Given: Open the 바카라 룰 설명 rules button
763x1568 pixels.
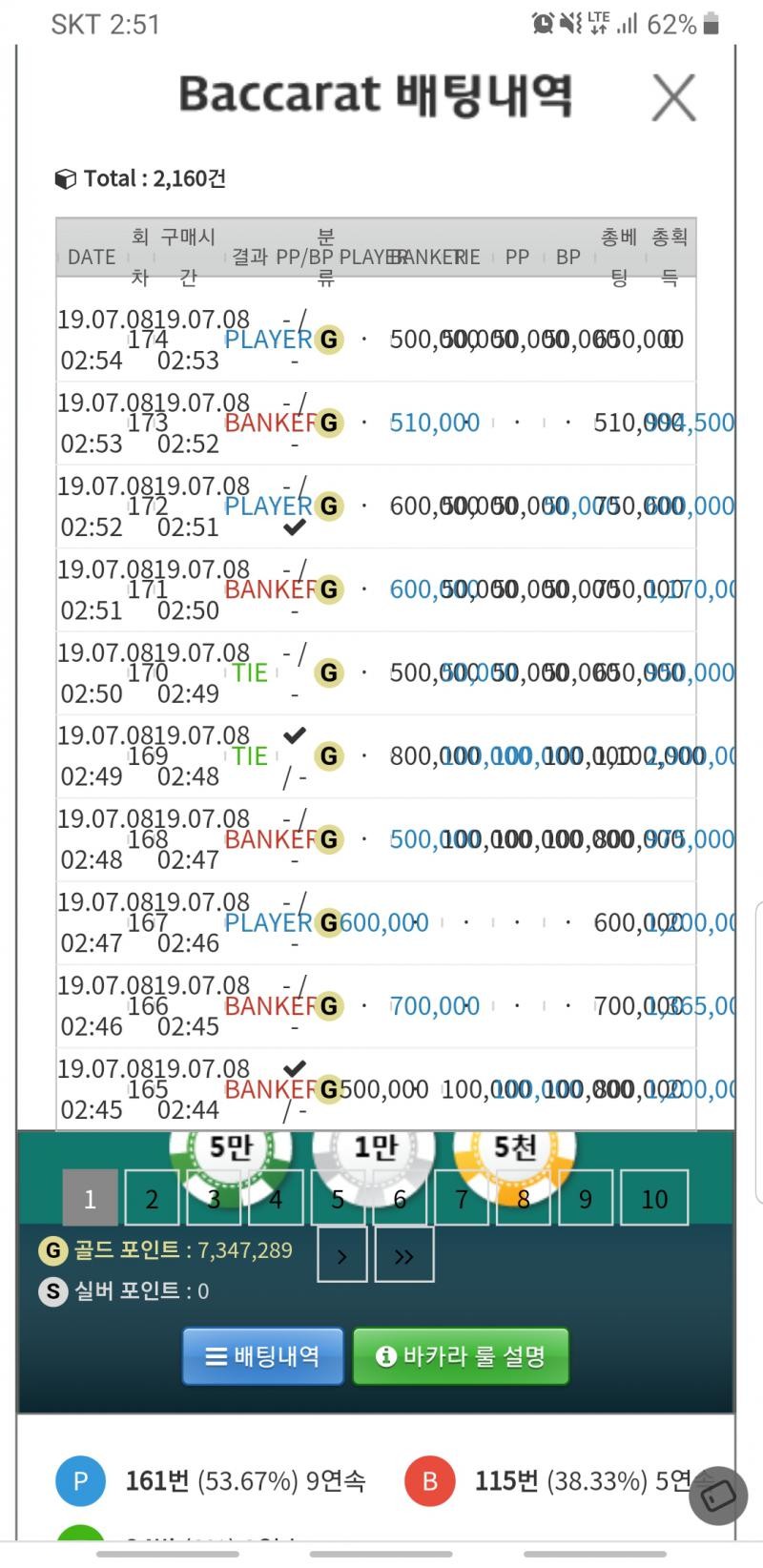Looking at the screenshot, I should [461, 1355].
